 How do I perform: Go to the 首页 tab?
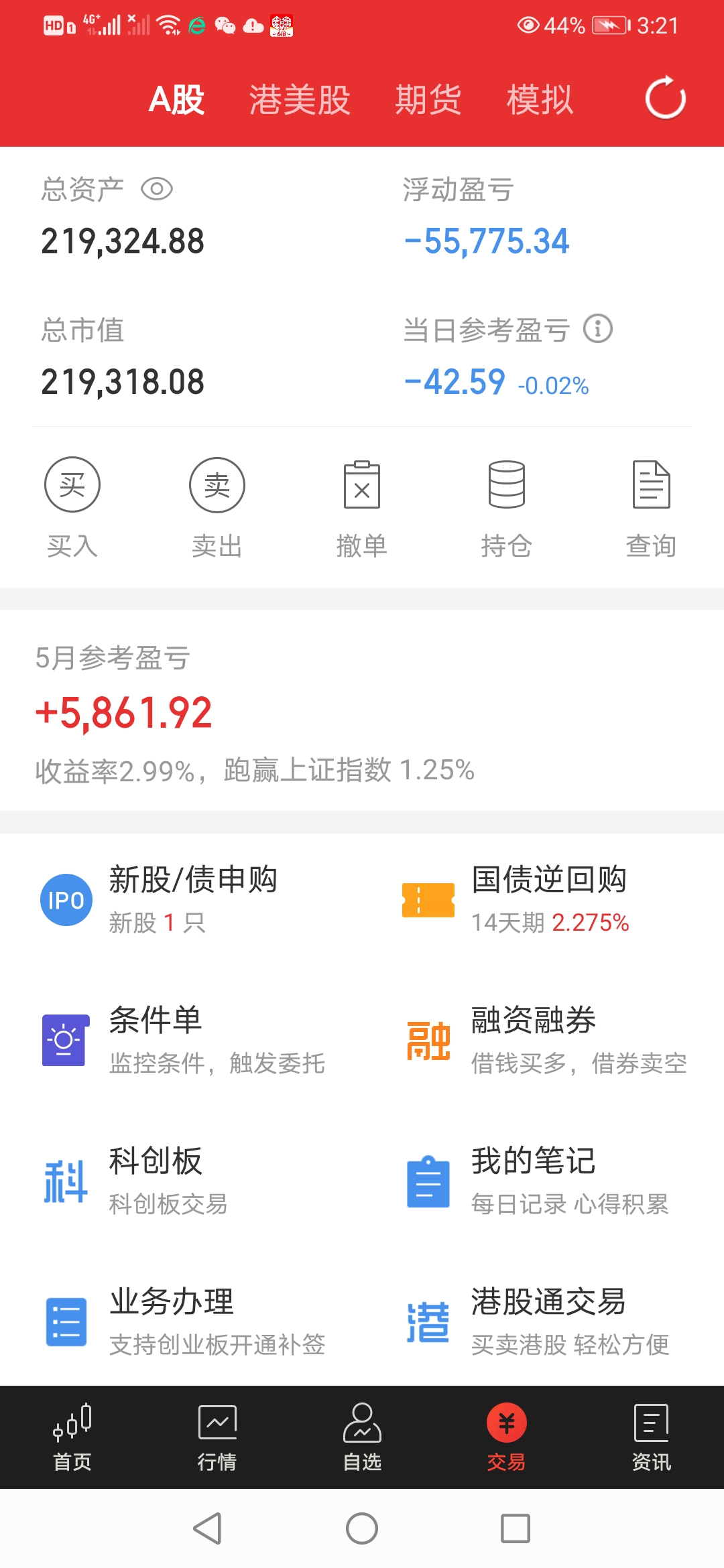(x=72, y=1437)
